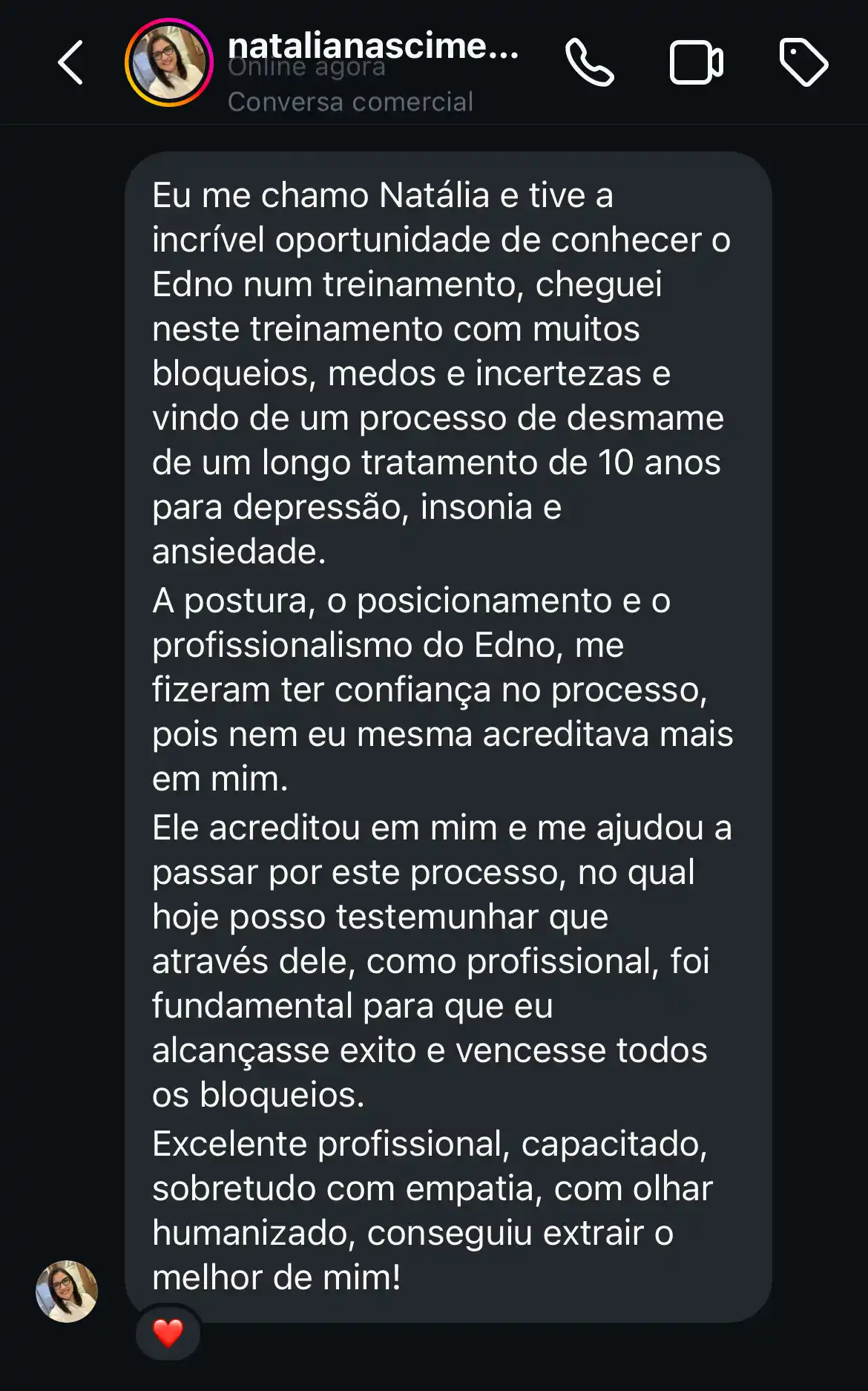View natalianascime's story from the top avatar
The width and height of the screenshot is (868, 1391).
(169, 63)
